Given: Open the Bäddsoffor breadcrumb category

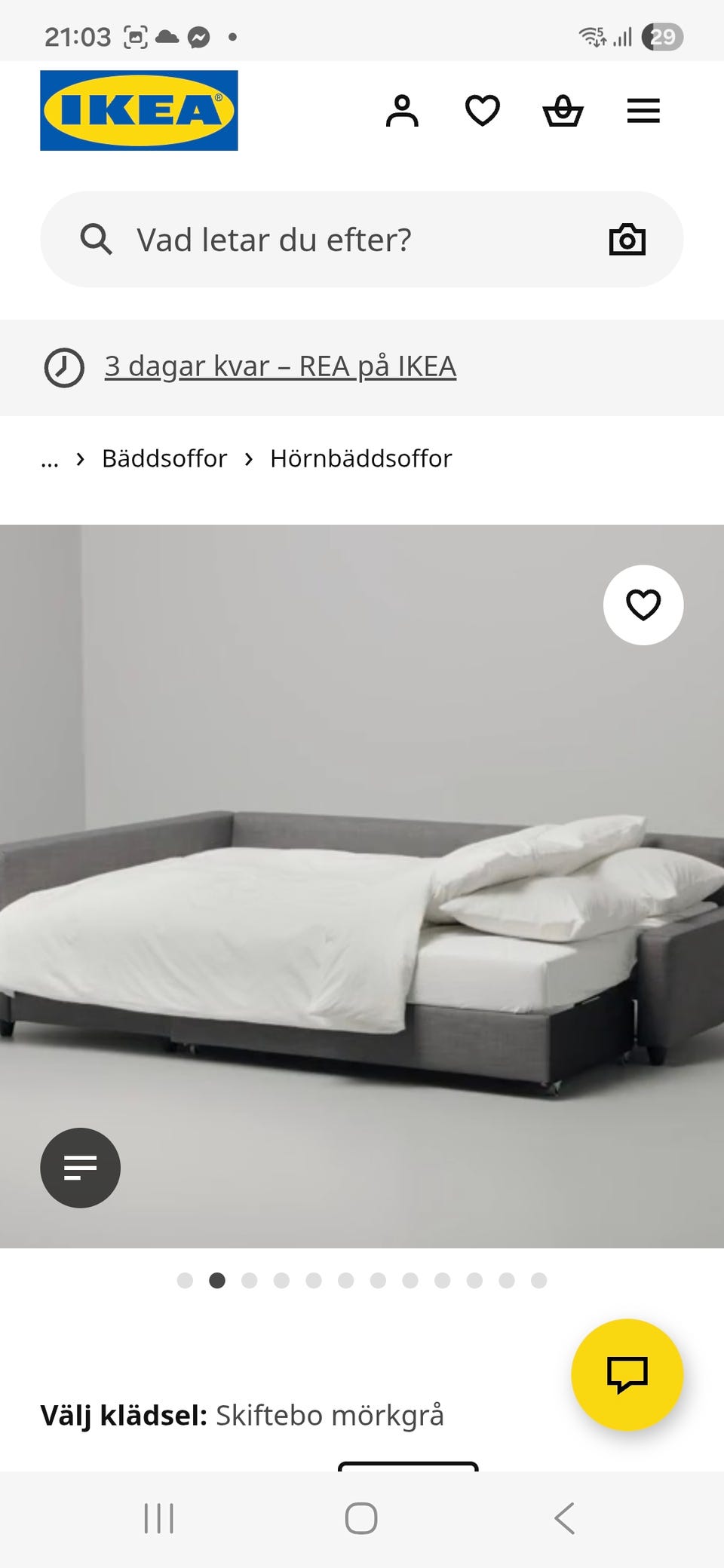Looking at the screenshot, I should pos(164,458).
